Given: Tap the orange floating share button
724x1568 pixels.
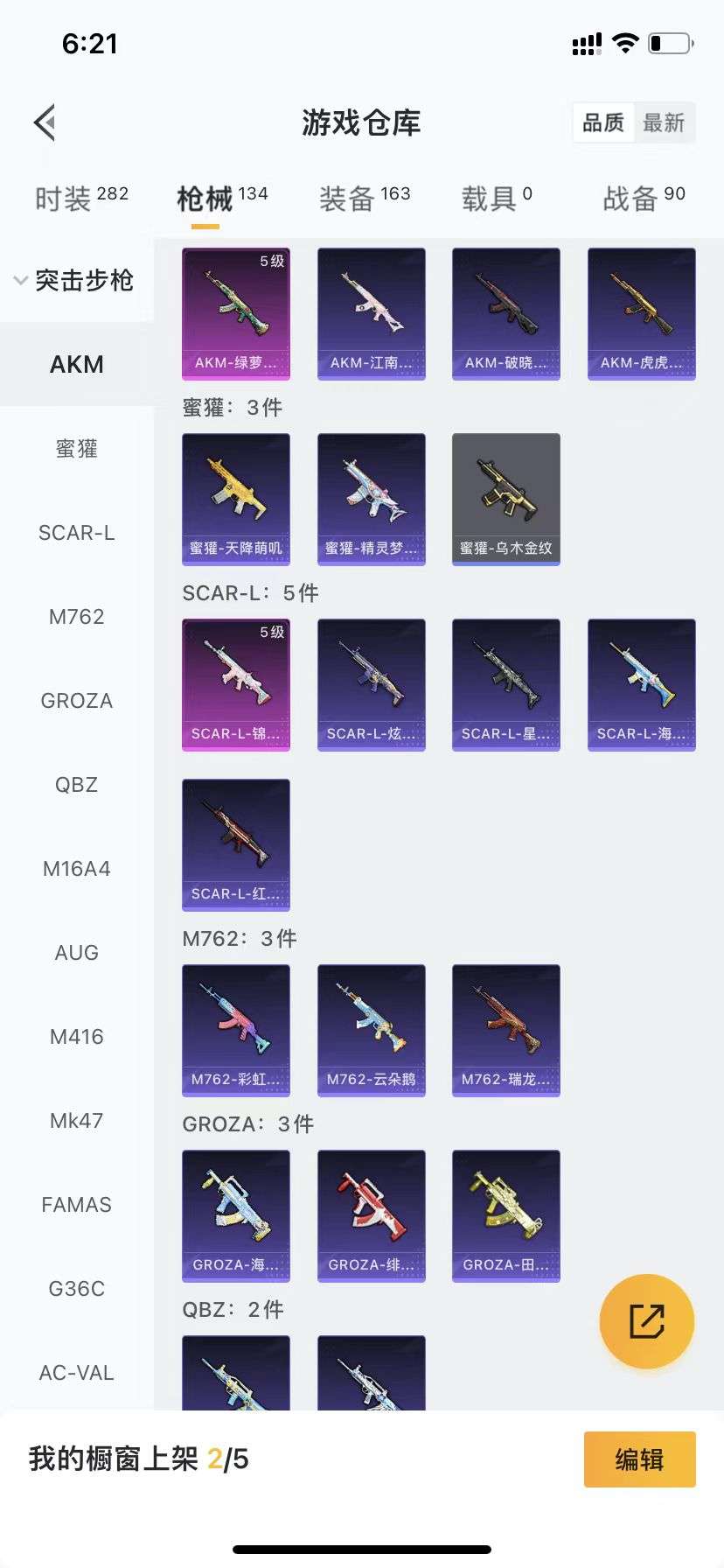Looking at the screenshot, I should [x=646, y=1320].
